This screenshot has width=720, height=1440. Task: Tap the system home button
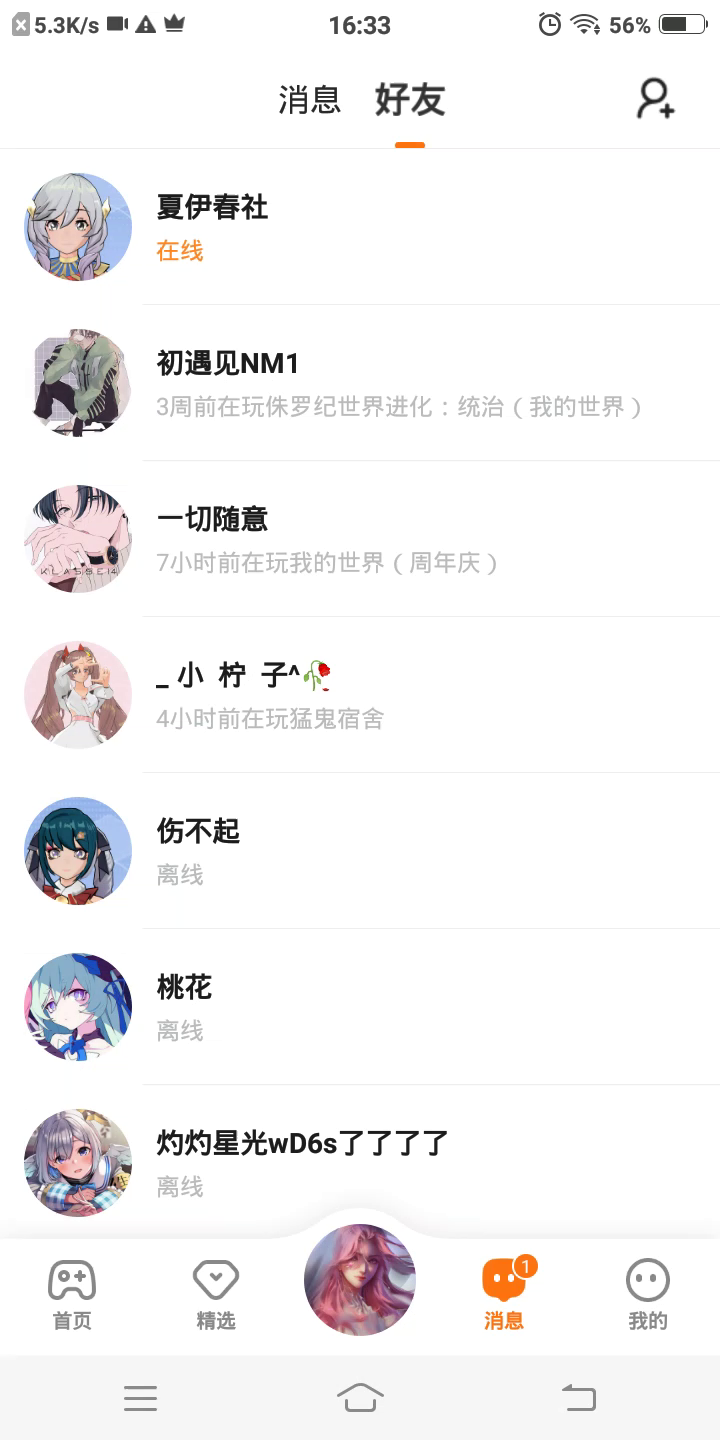pos(360,1397)
